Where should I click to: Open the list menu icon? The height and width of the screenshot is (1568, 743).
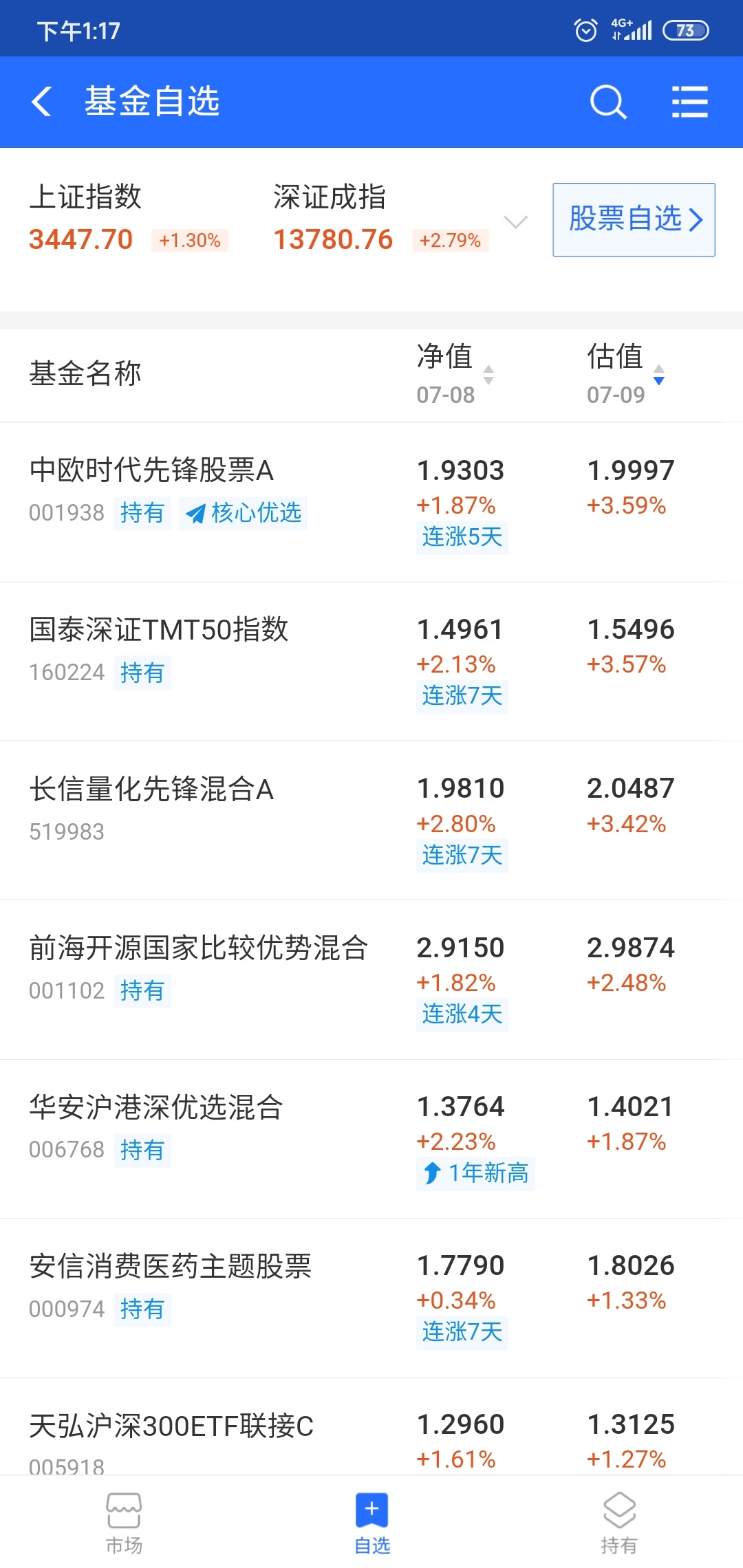(689, 102)
